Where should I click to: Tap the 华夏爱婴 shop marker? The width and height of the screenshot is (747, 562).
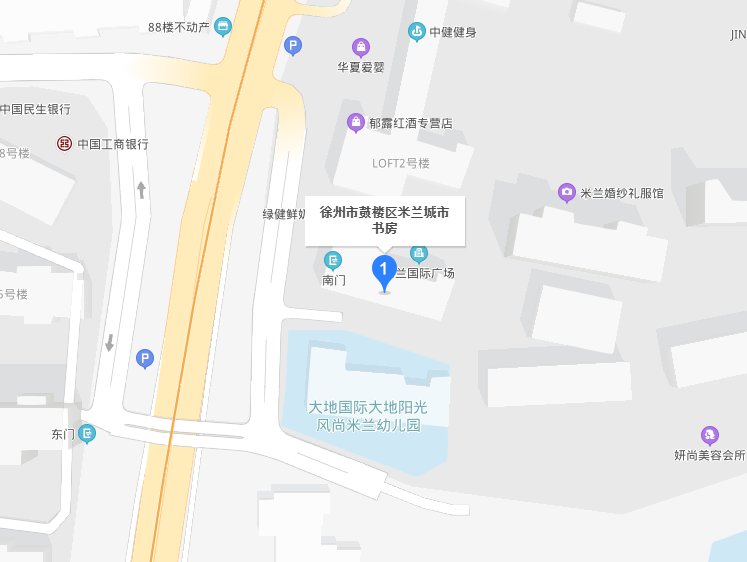coord(360,47)
